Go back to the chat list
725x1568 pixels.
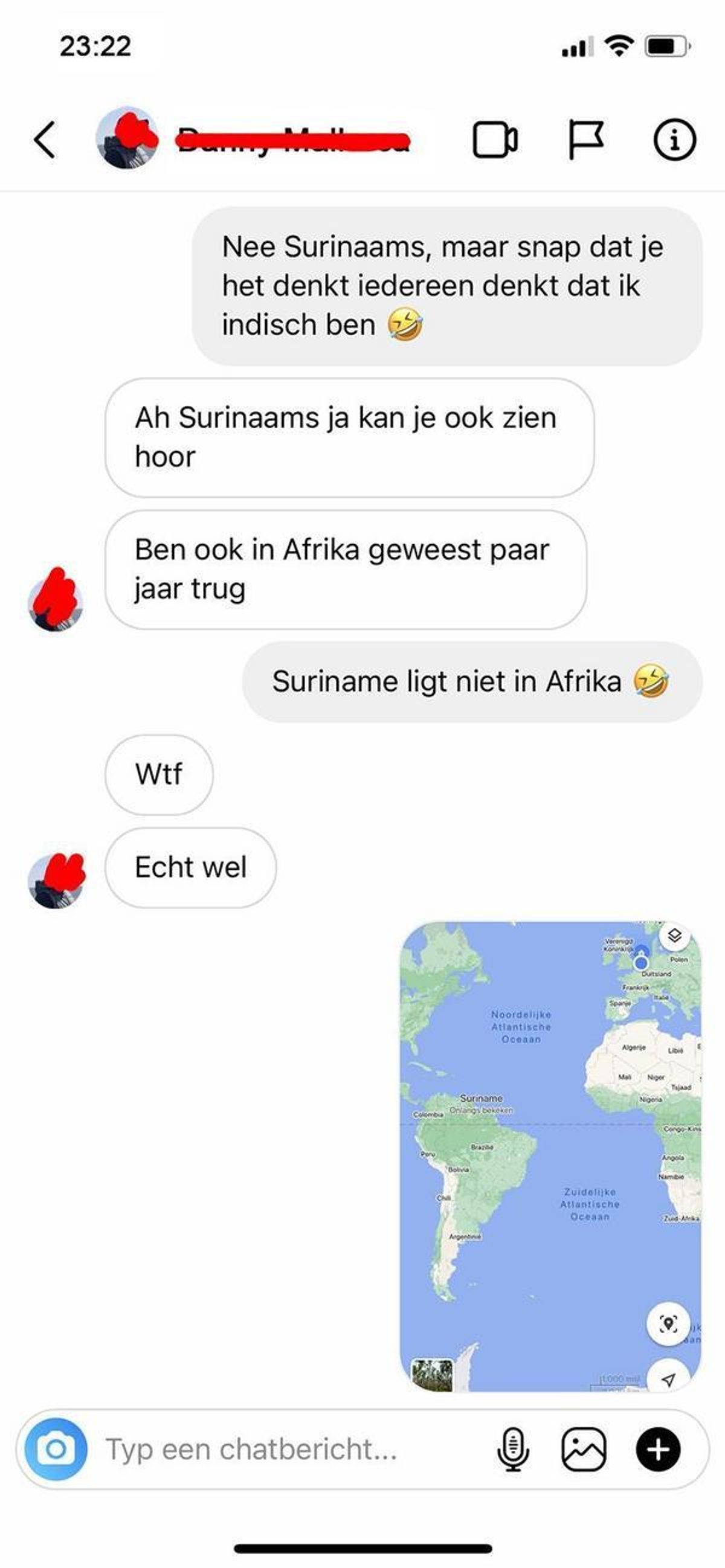(x=45, y=140)
